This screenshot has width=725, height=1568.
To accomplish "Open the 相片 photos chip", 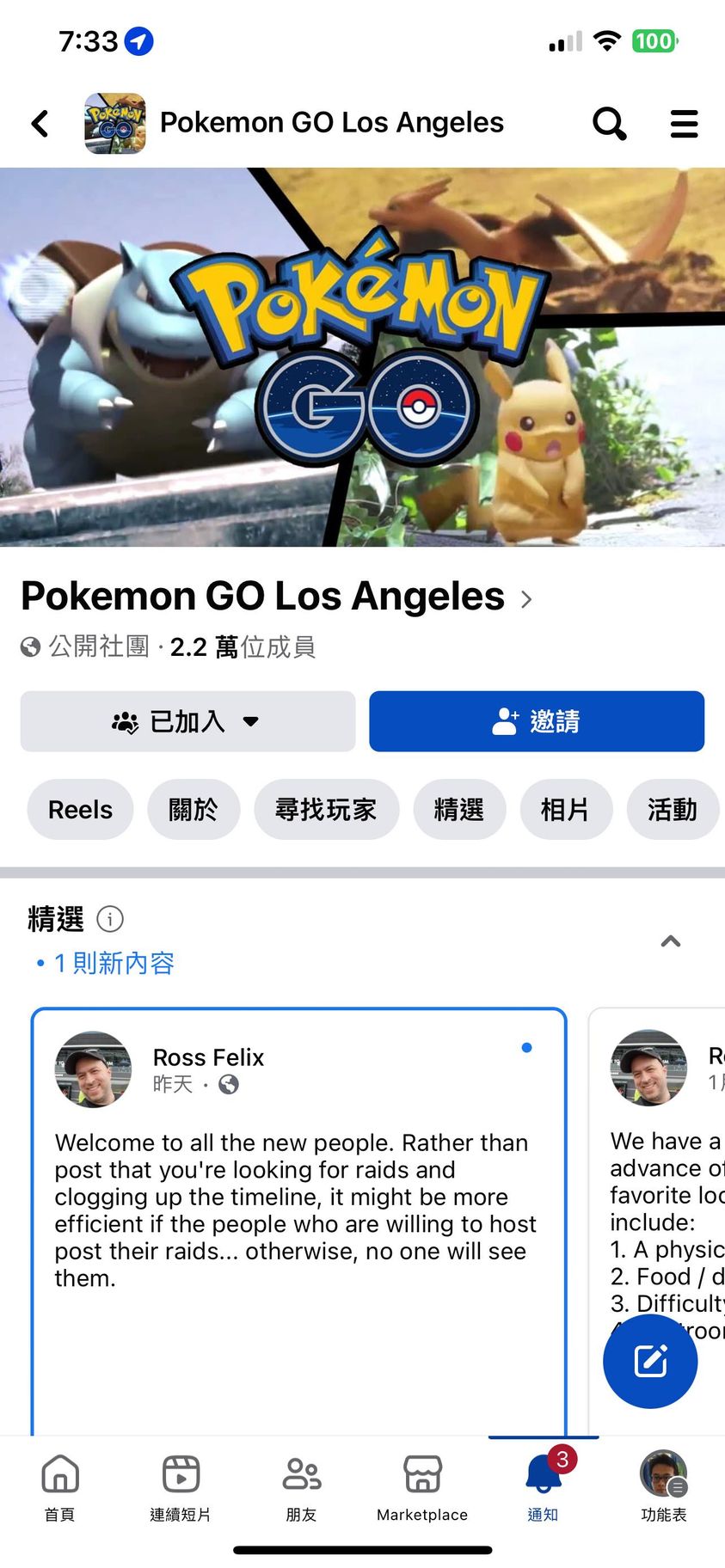I will tap(565, 810).
